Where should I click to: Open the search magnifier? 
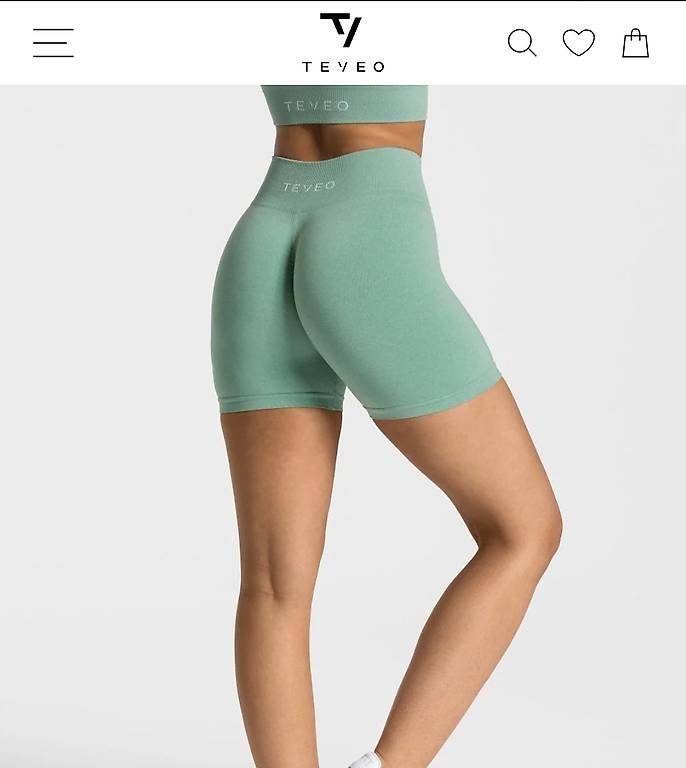(522, 43)
